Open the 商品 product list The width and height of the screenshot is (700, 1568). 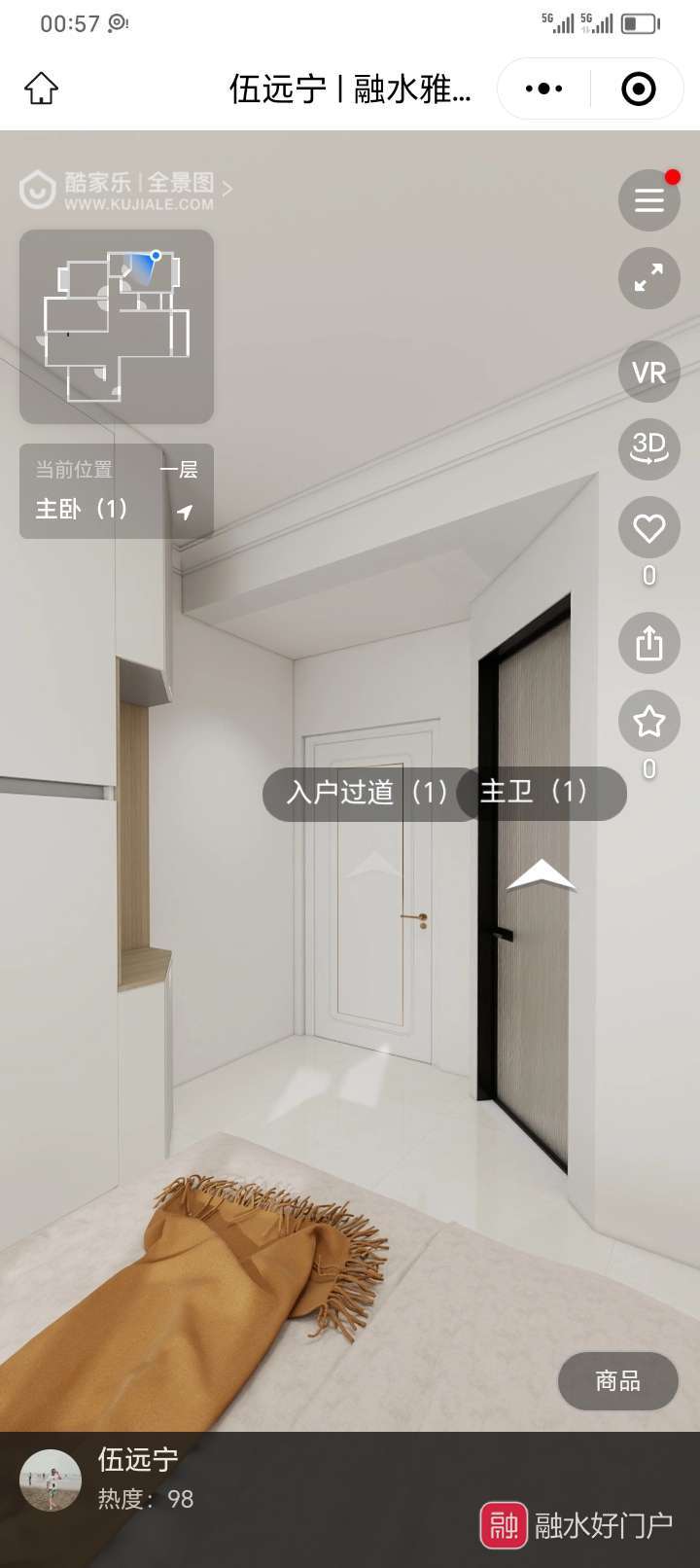(x=617, y=1381)
